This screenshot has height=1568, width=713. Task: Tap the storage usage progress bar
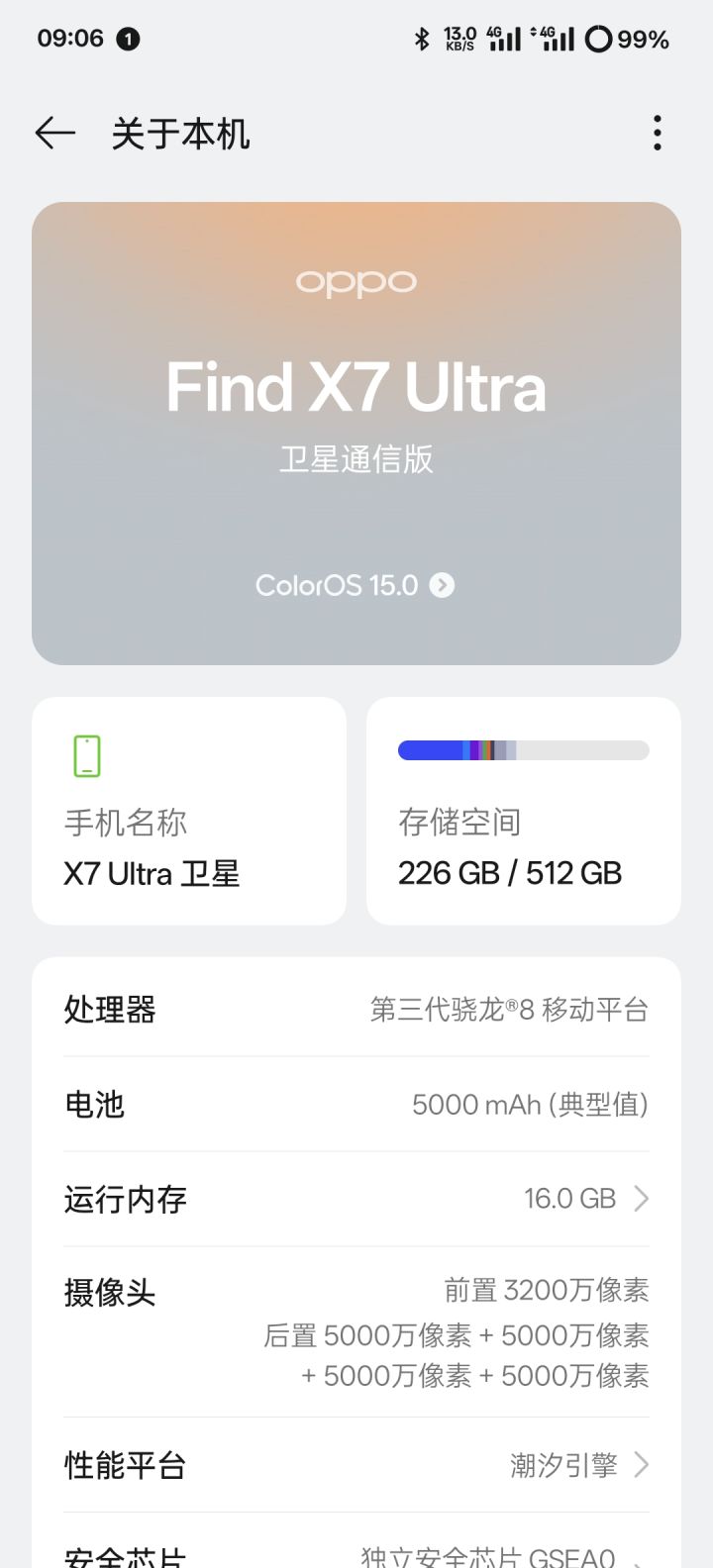(x=523, y=749)
